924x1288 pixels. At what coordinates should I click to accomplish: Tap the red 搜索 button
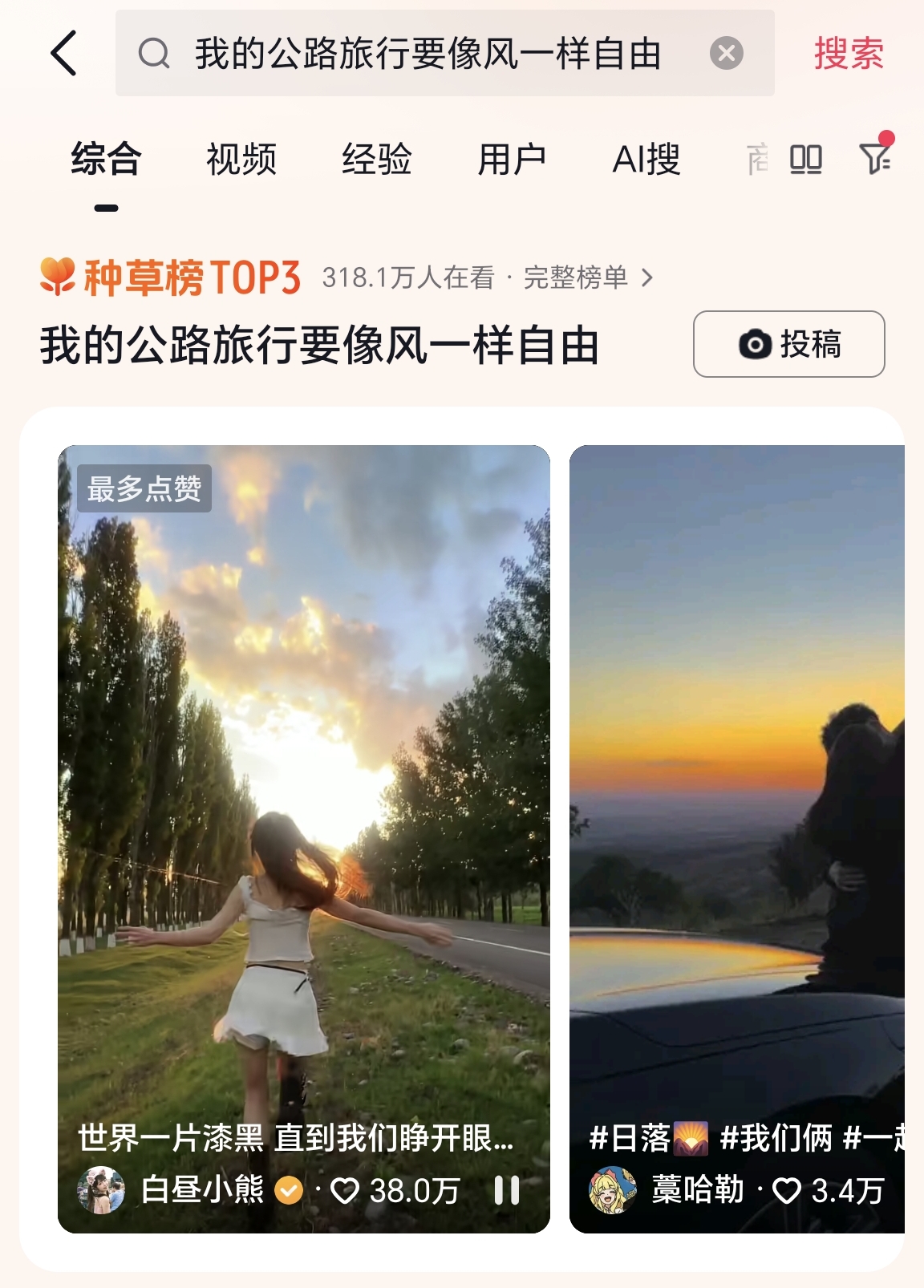pyautogui.click(x=849, y=54)
